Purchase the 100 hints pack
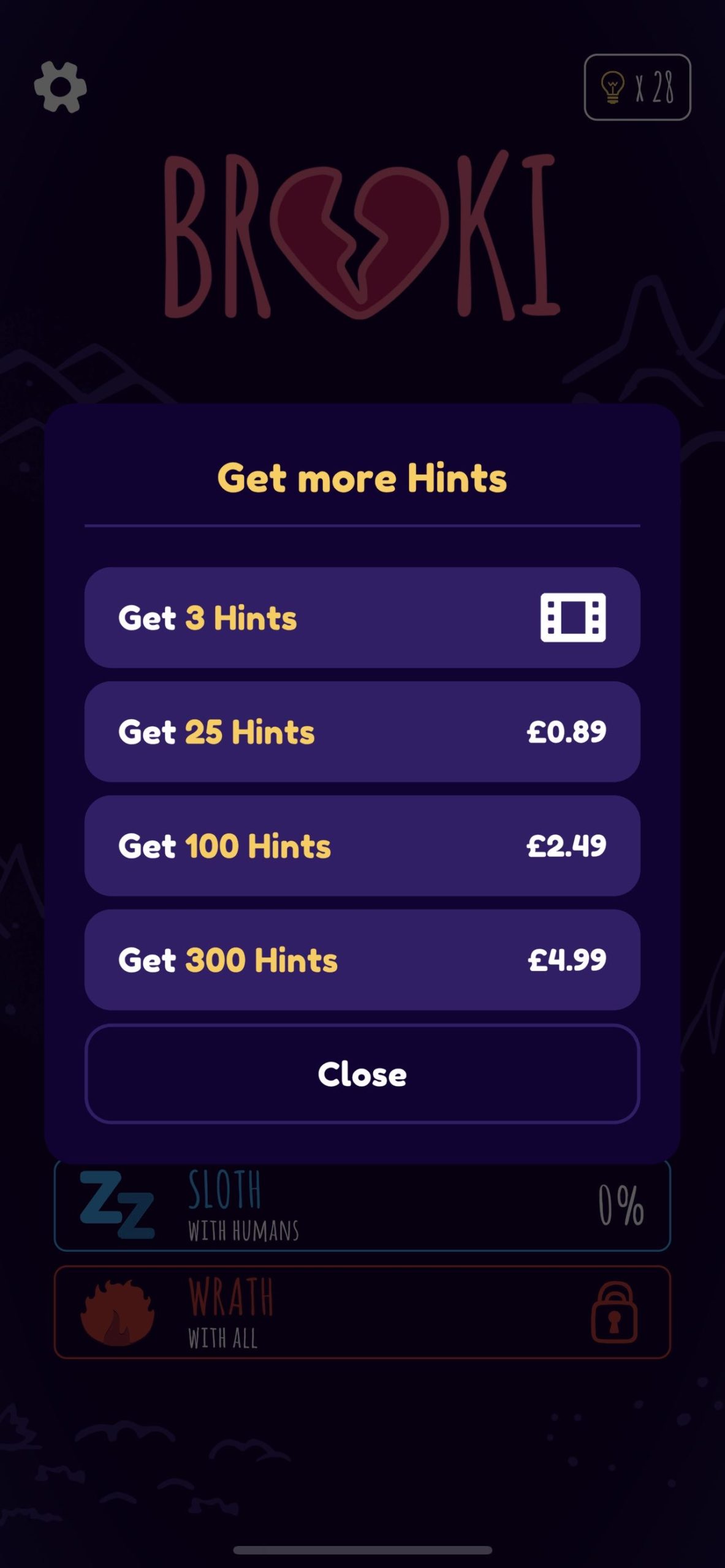Screen dimensions: 725x1568 pyautogui.click(x=362, y=845)
